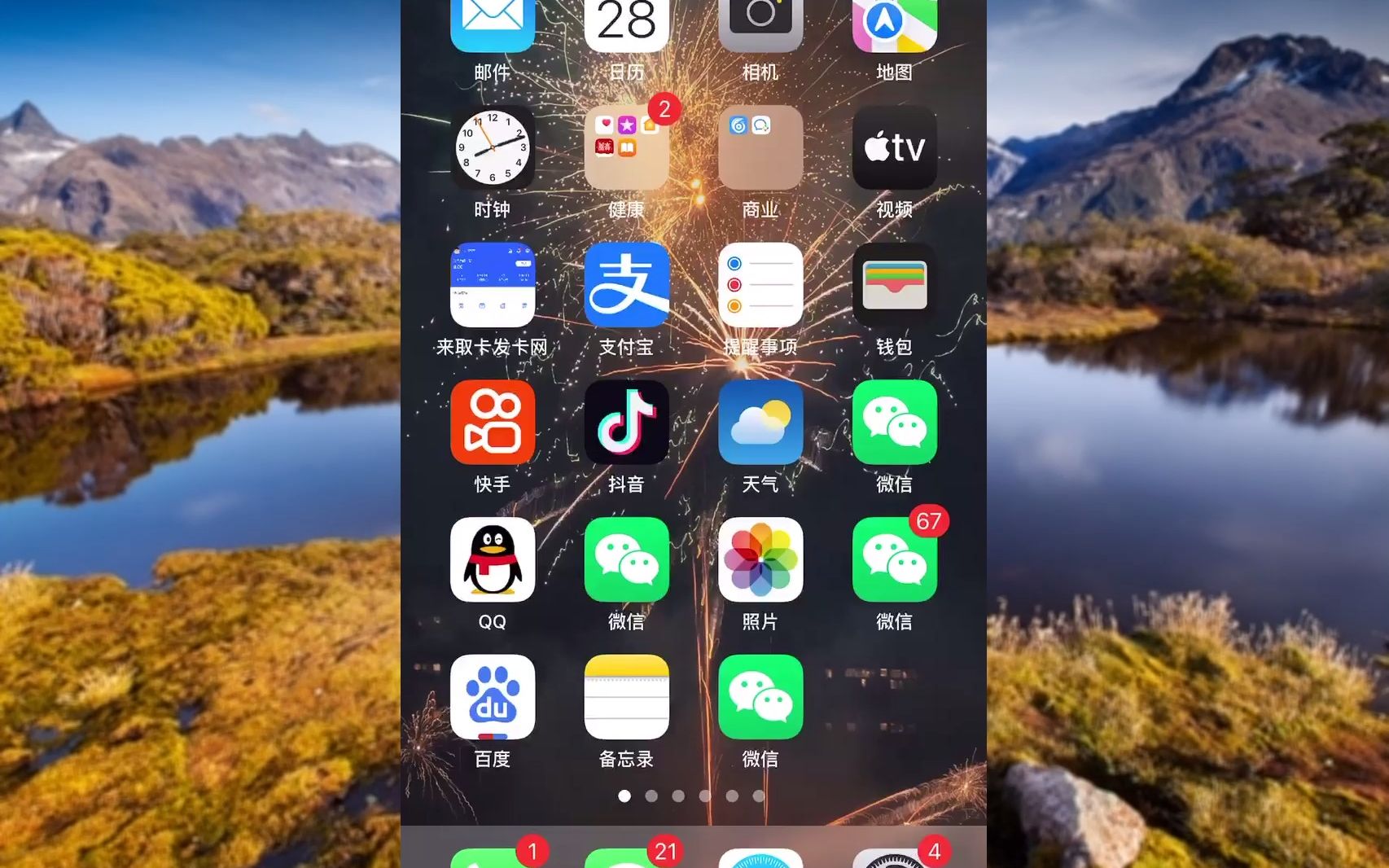Check the Weather app (天气)
1389x868 pixels.
click(760, 423)
